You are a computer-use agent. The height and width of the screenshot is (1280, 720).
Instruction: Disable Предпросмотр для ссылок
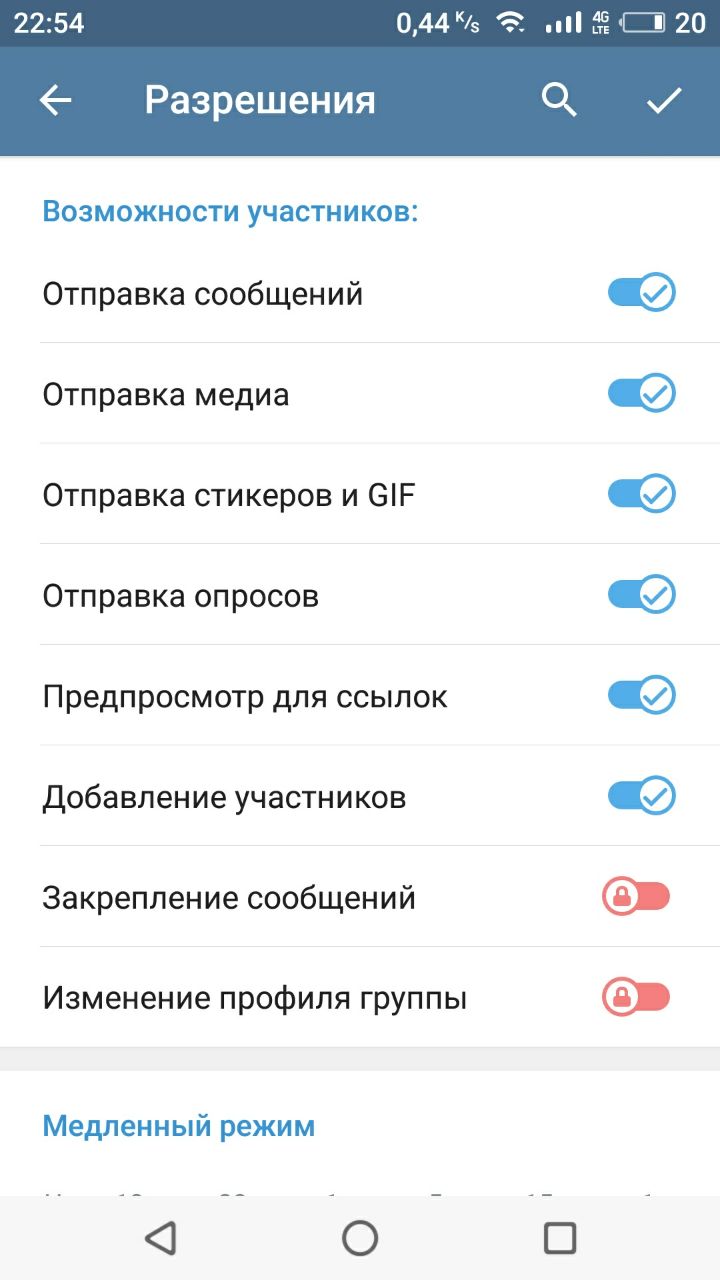(x=641, y=695)
